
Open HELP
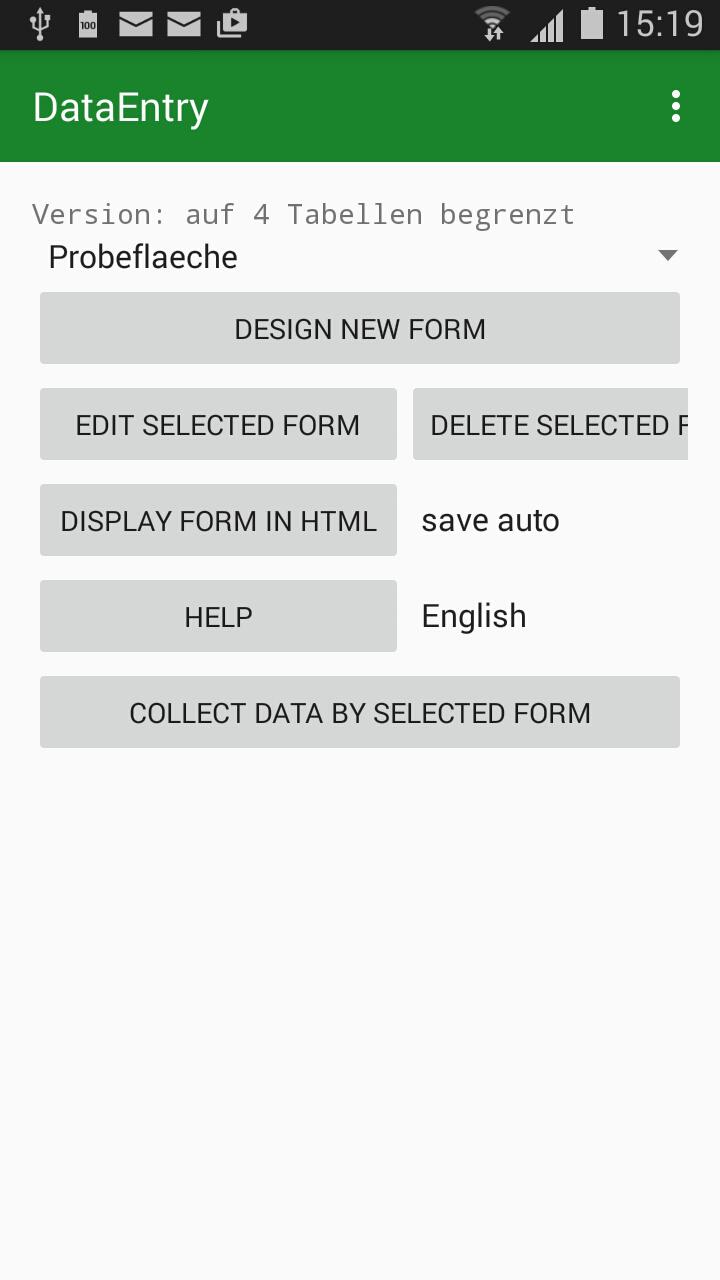(x=218, y=616)
